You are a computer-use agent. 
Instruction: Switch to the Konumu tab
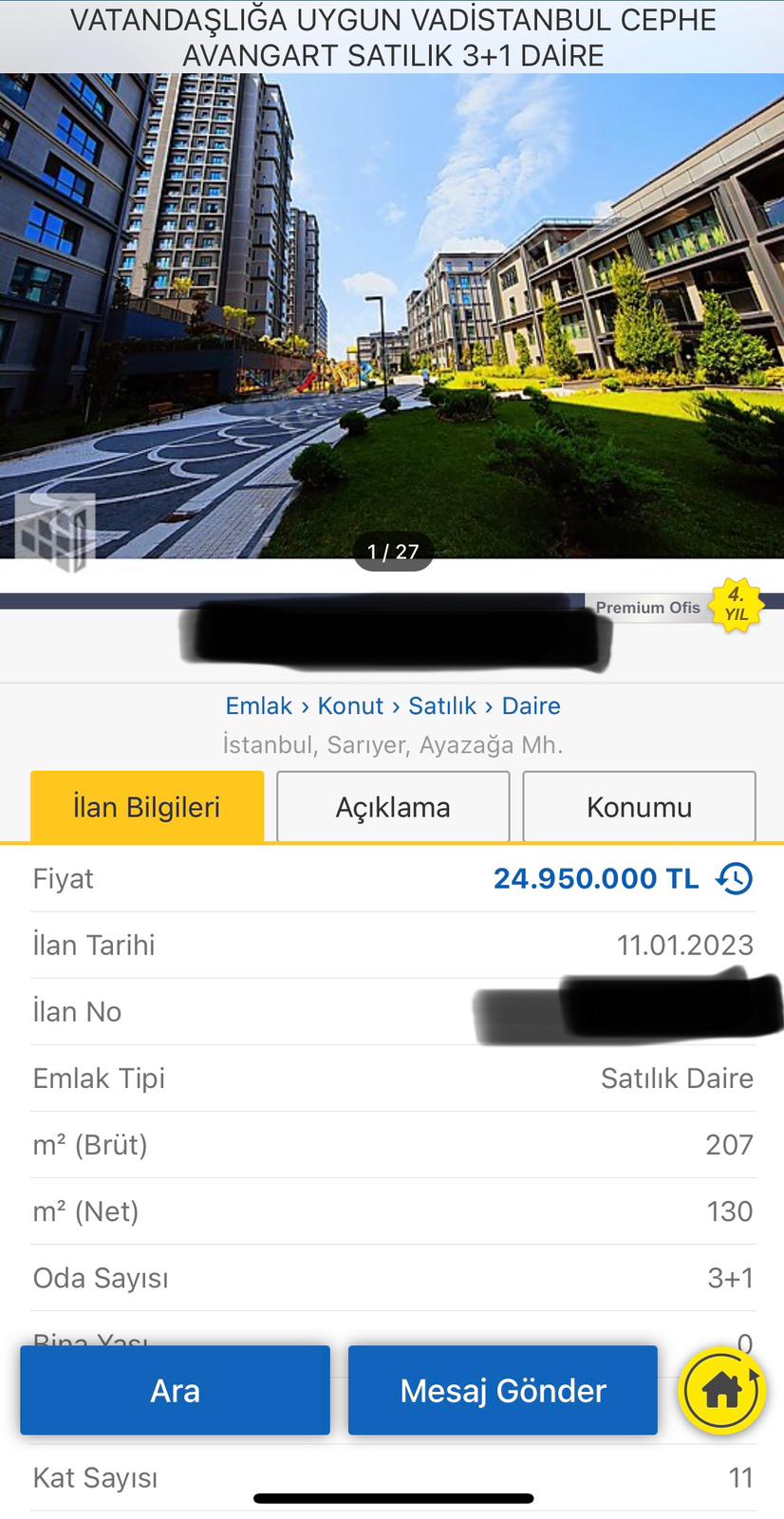click(639, 807)
